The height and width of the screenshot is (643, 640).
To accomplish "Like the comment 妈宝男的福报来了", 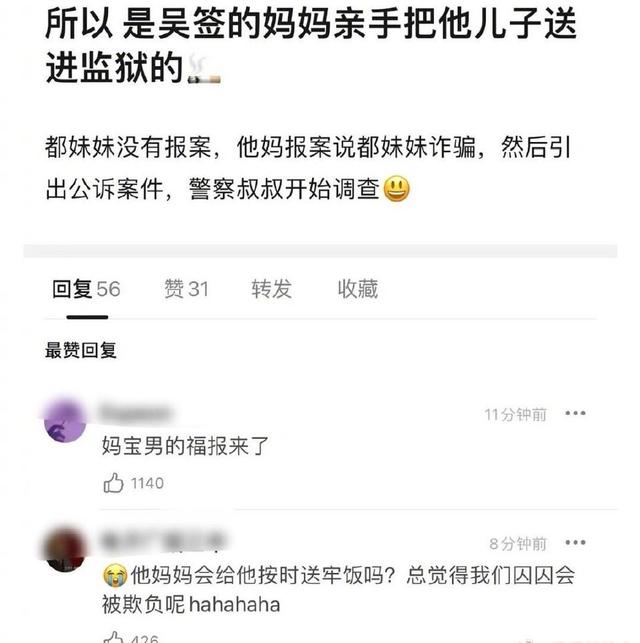I will pos(114,483).
